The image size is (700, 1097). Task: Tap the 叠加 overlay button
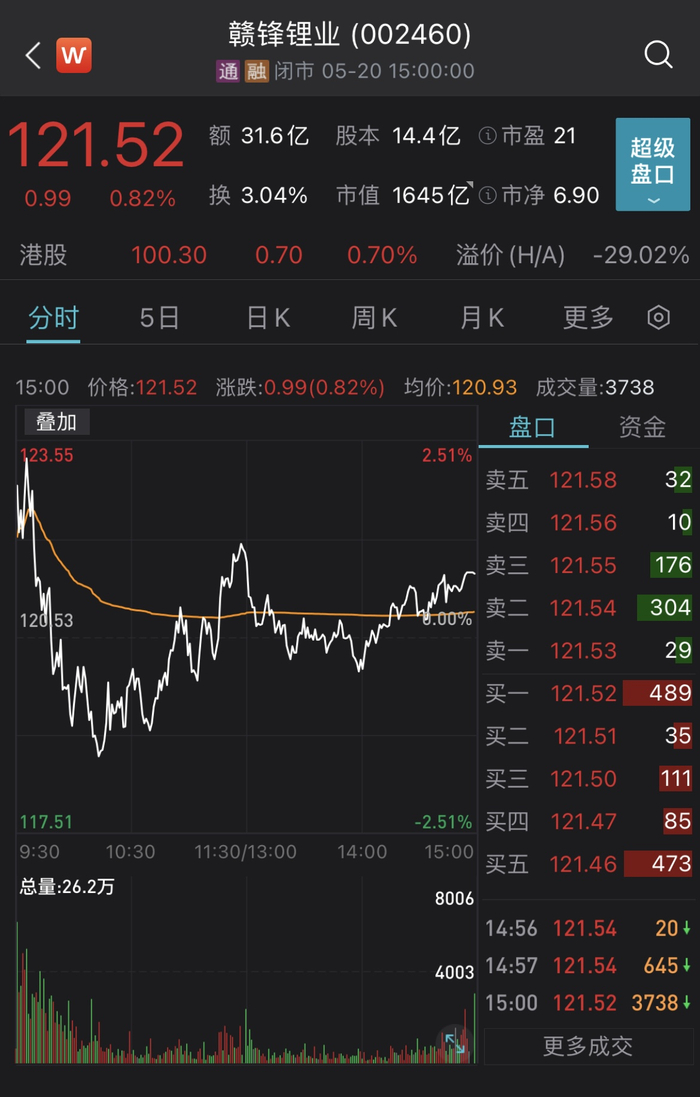[x=57, y=422]
